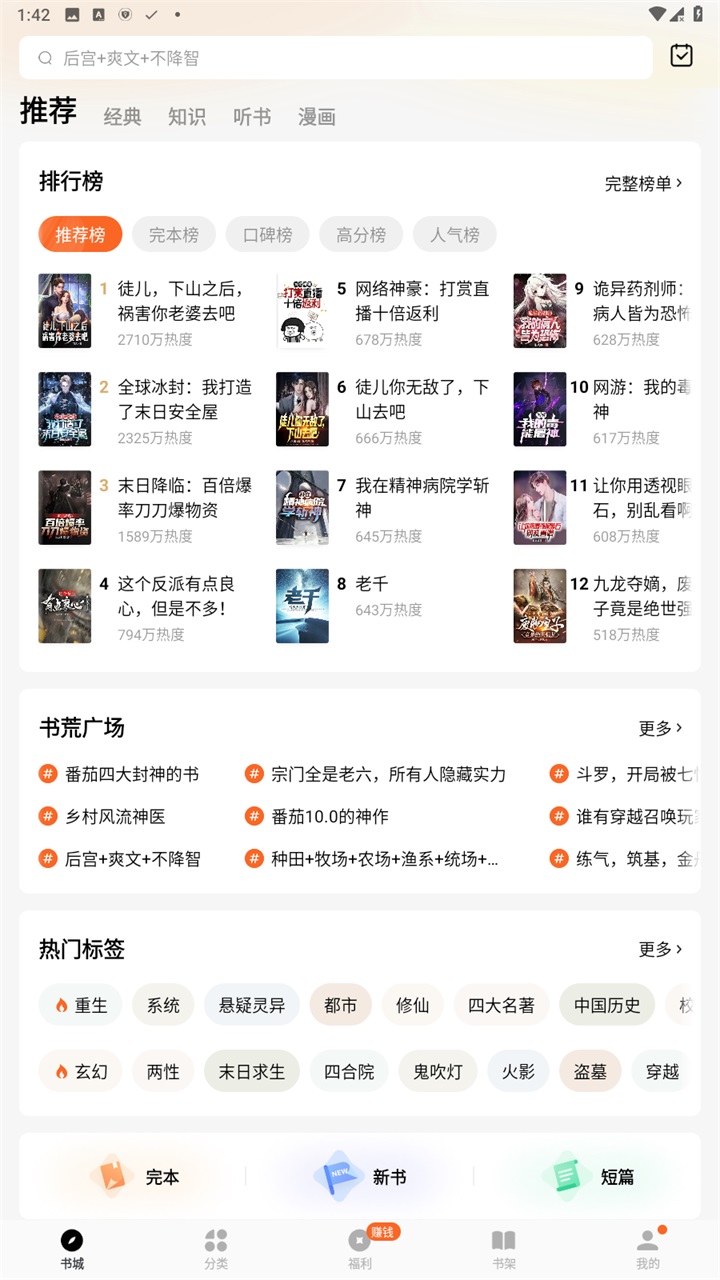Tap the 悬疑灵异 tag chip
This screenshot has width=720, height=1280.
click(x=252, y=1005)
